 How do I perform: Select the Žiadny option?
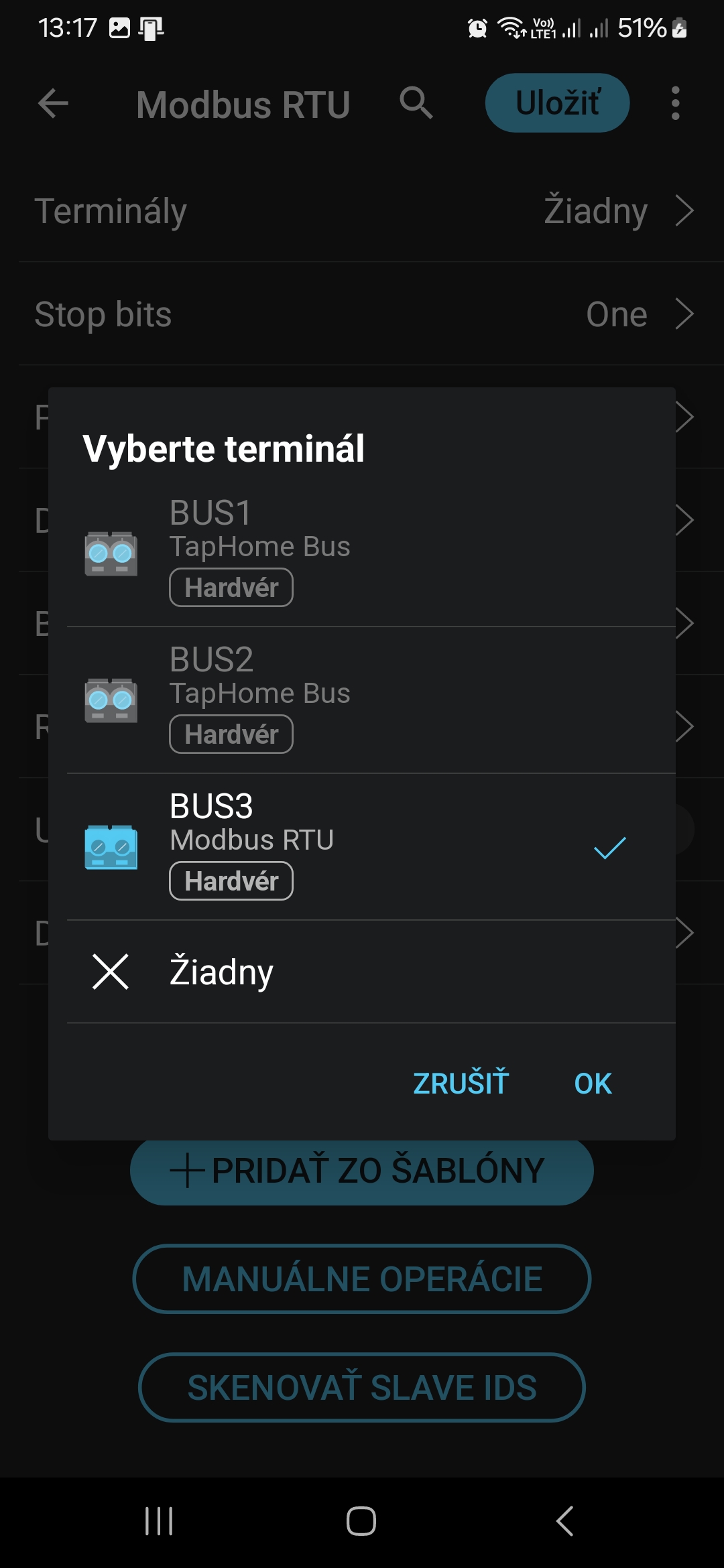[362, 972]
